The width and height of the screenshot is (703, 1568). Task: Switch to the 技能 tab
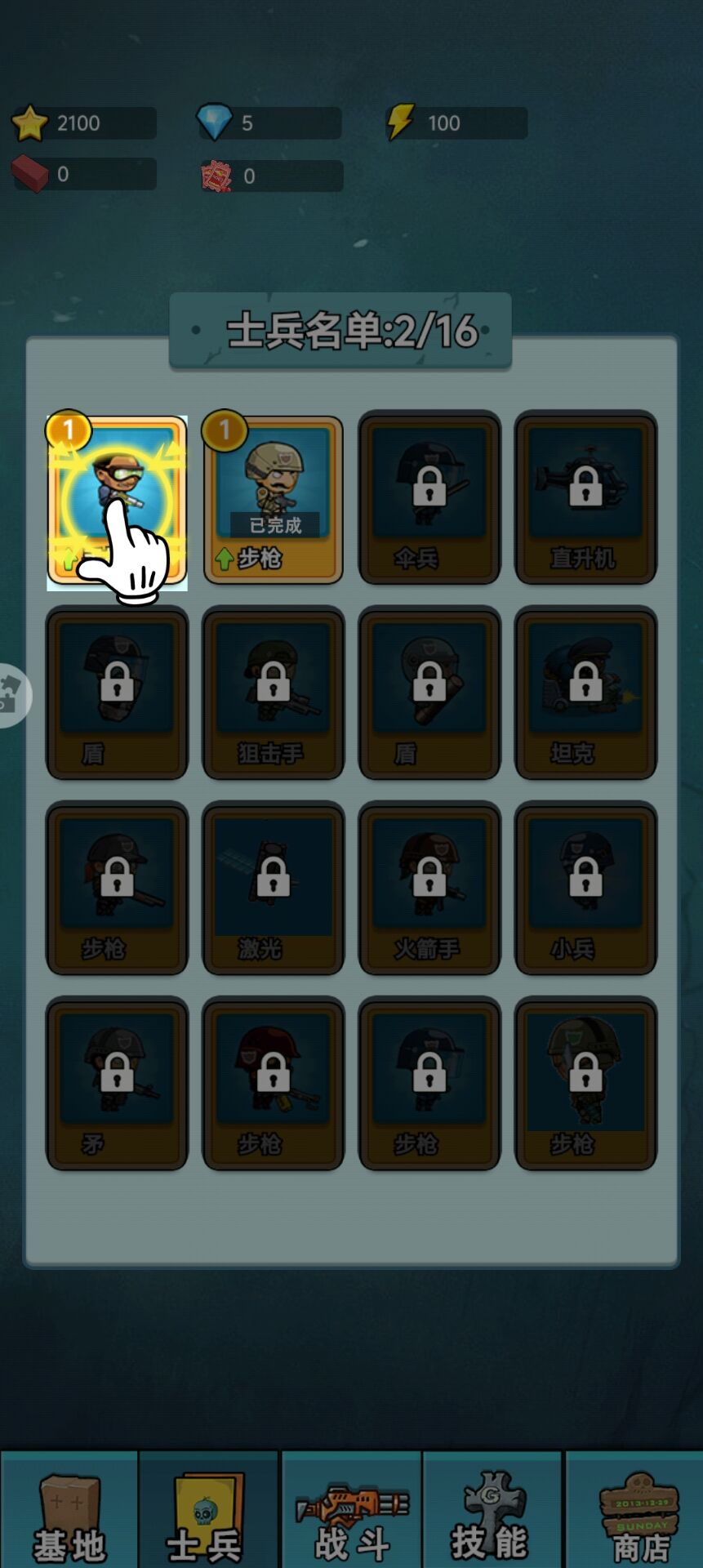coord(492,1511)
